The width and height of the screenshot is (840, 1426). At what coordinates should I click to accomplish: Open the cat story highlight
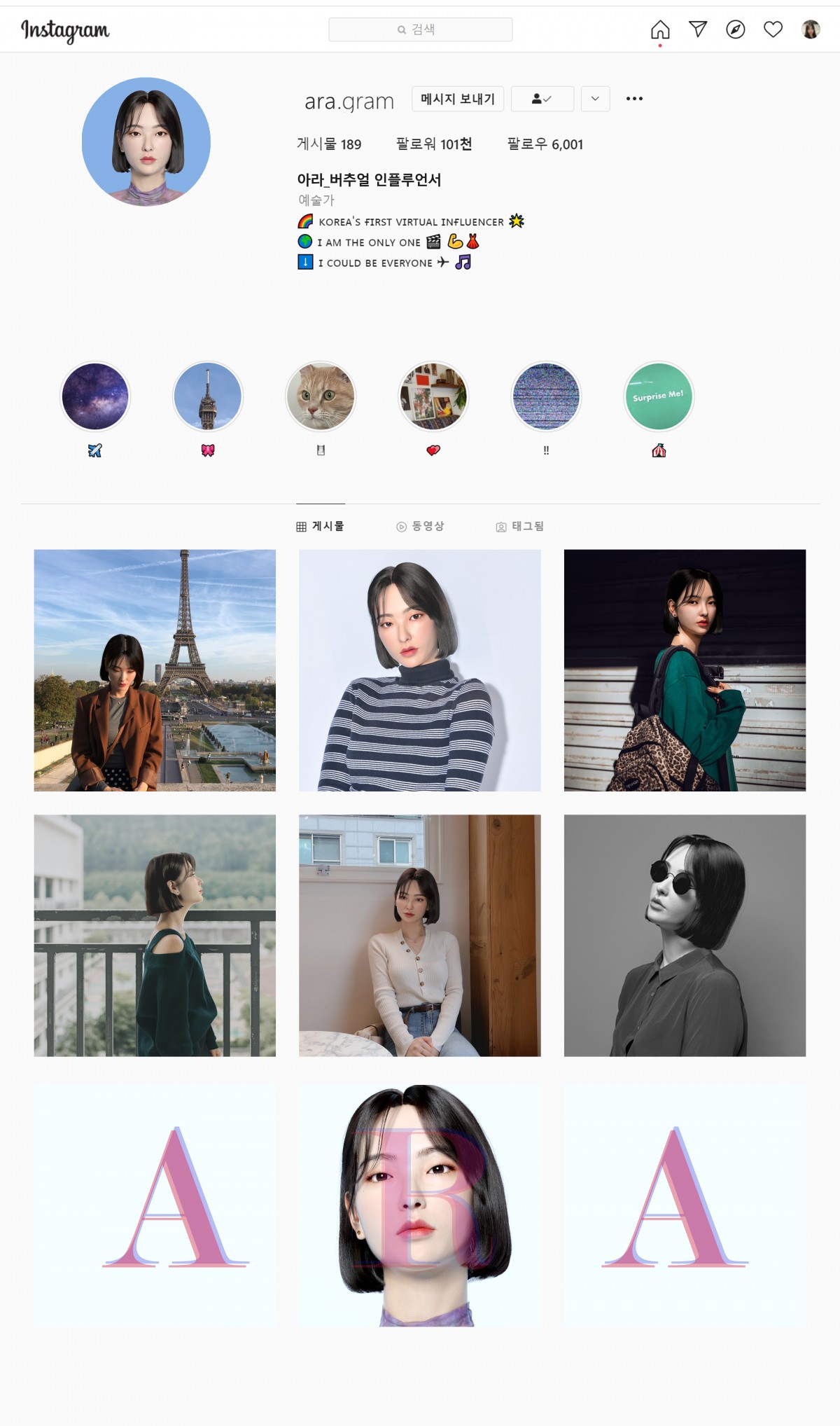point(321,396)
